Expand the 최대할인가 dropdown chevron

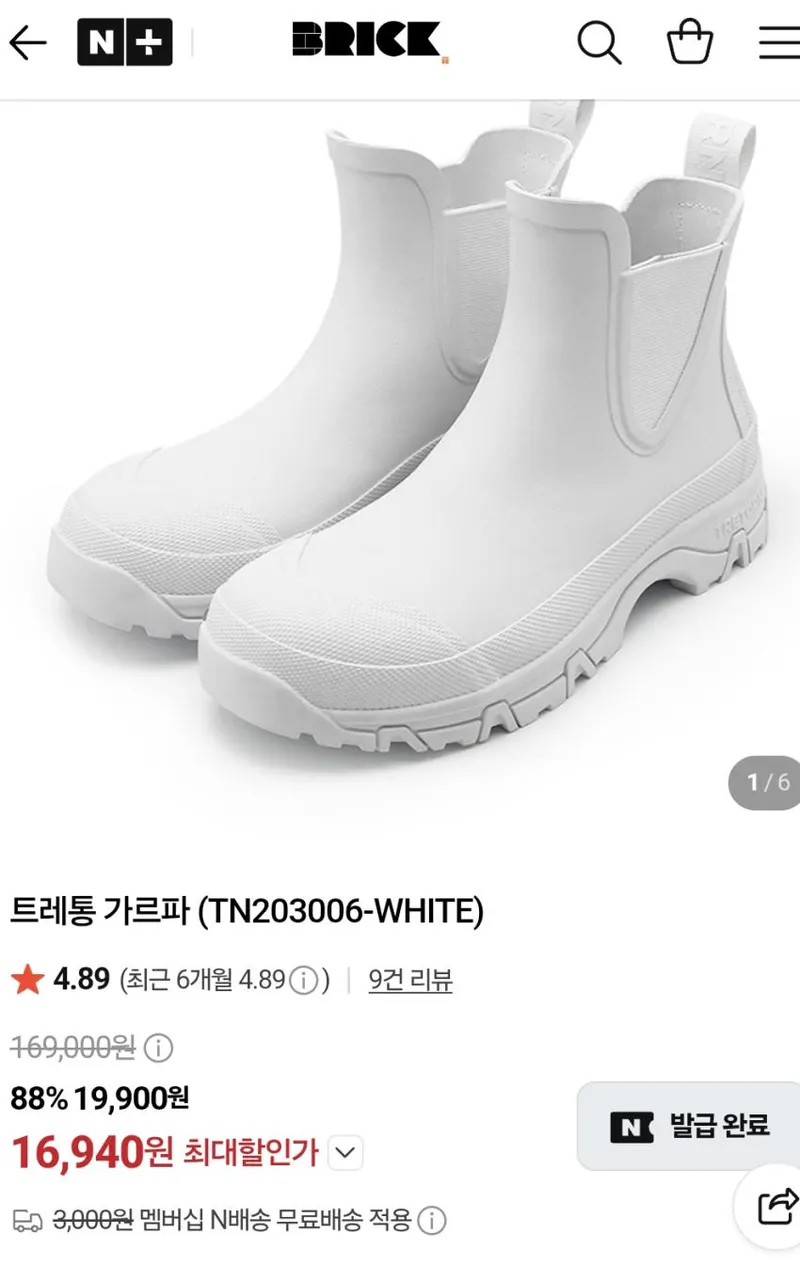point(345,1153)
